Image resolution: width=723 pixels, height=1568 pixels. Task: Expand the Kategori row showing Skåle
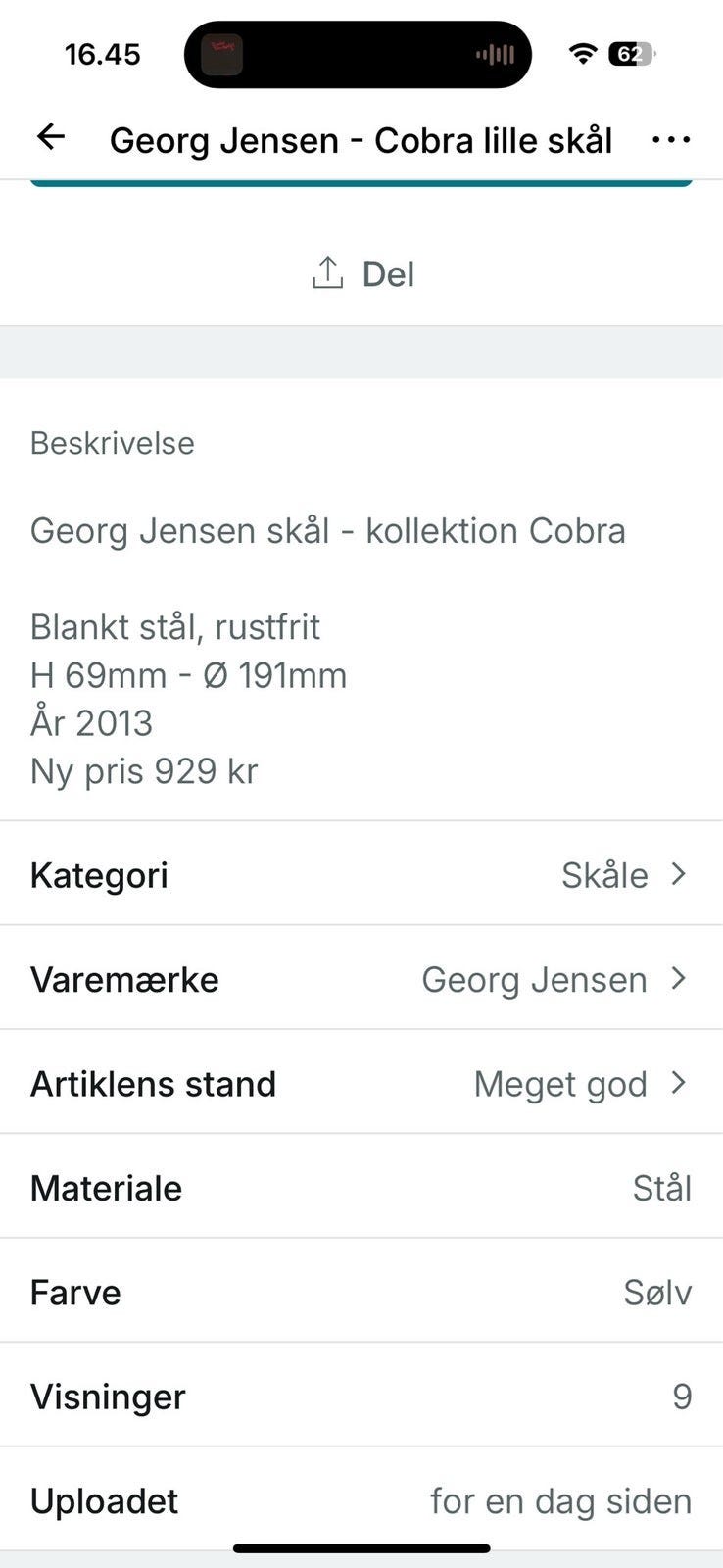pyautogui.click(x=361, y=874)
